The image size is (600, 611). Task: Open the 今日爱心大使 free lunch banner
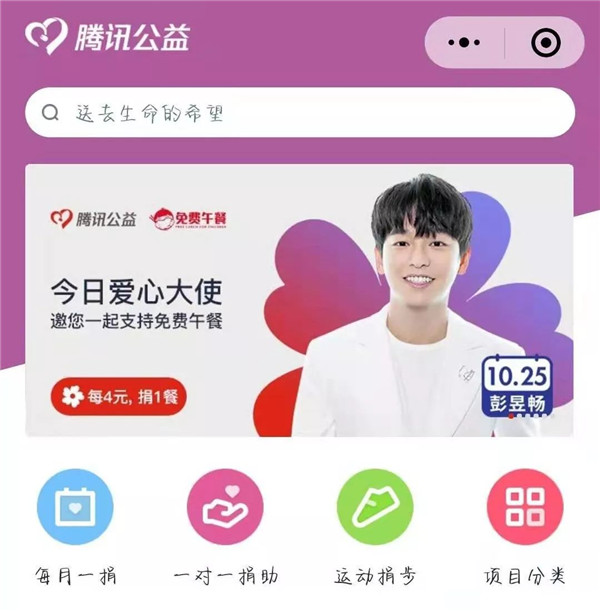point(300,300)
